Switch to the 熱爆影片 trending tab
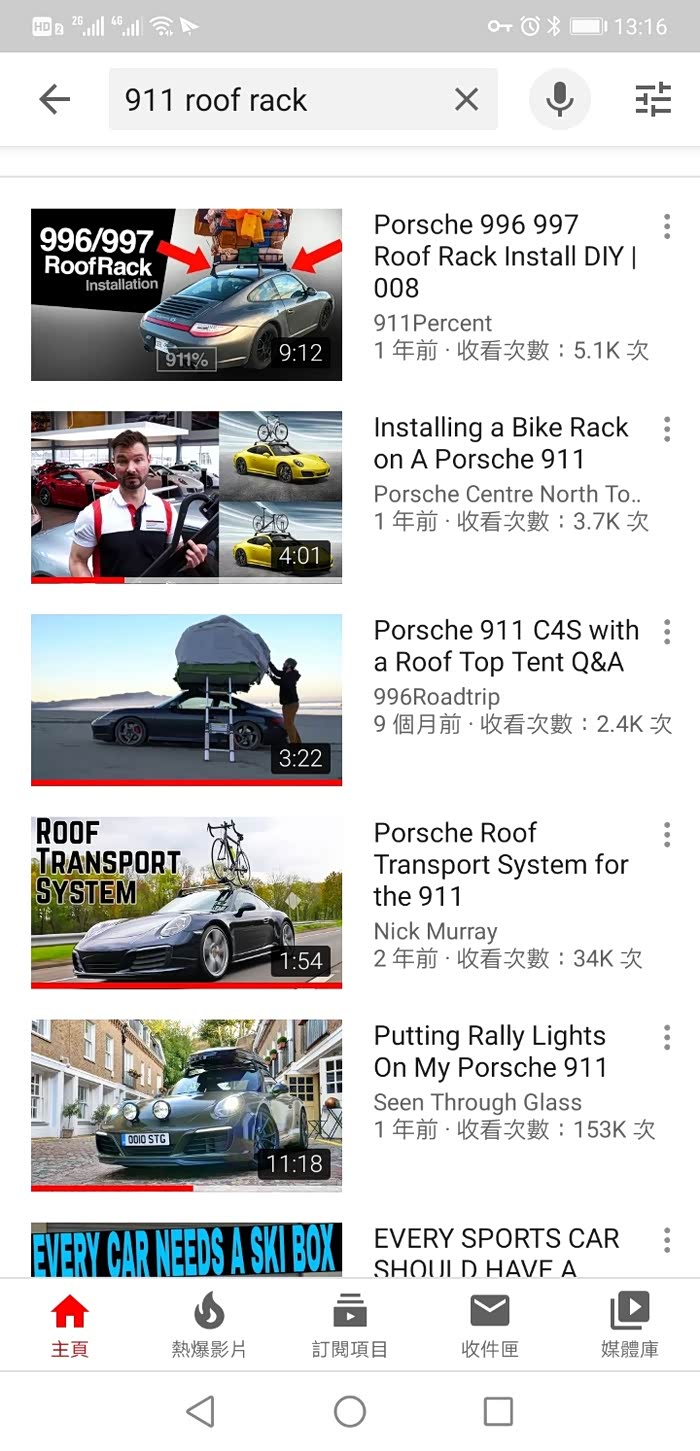 pyautogui.click(x=209, y=1324)
